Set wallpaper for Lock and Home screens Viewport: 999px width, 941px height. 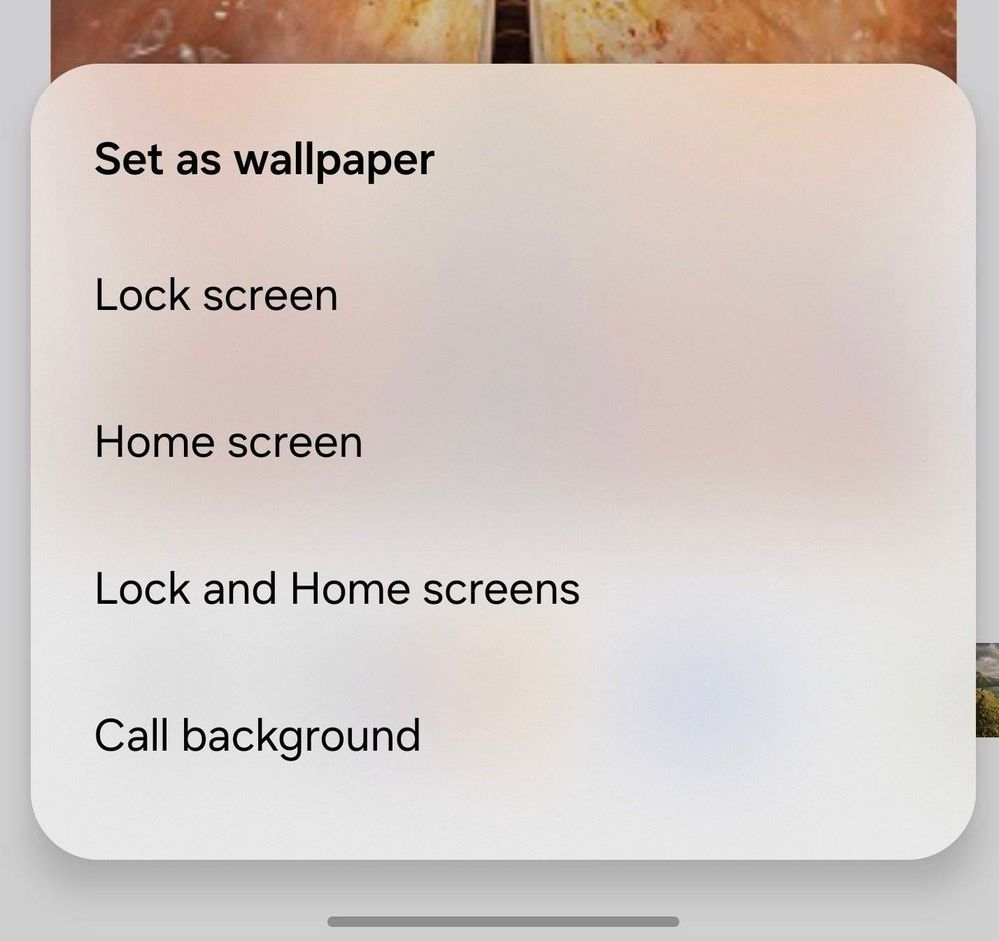tap(337, 589)
